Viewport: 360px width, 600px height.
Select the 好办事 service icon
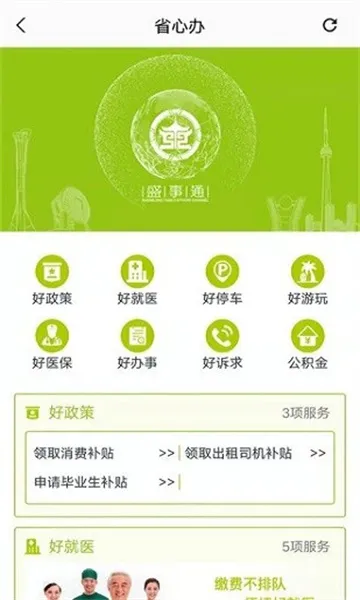pos(137,344)
